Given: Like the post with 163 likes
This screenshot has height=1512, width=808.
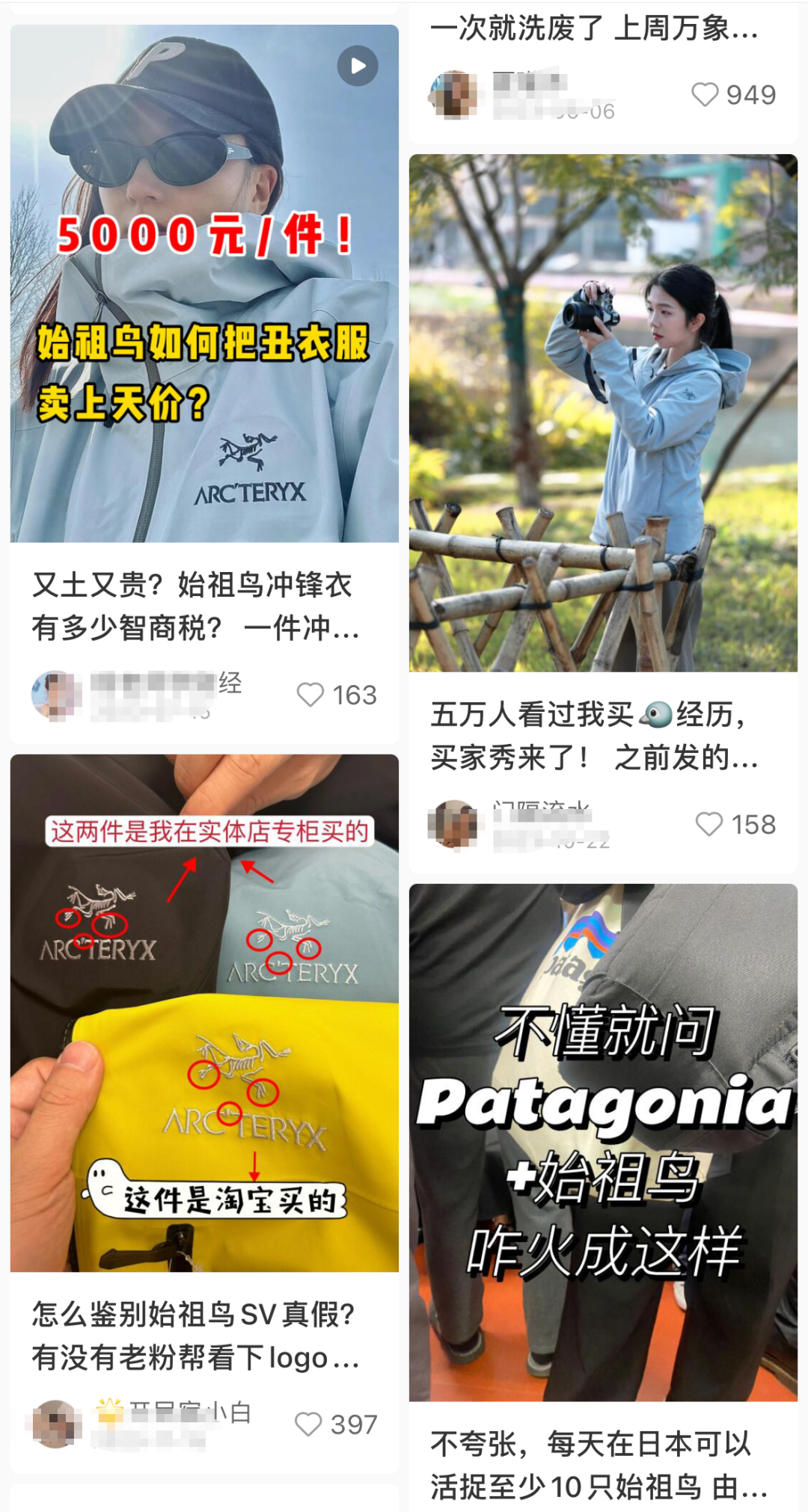Looking at the screenshot, I should [310, 695].
